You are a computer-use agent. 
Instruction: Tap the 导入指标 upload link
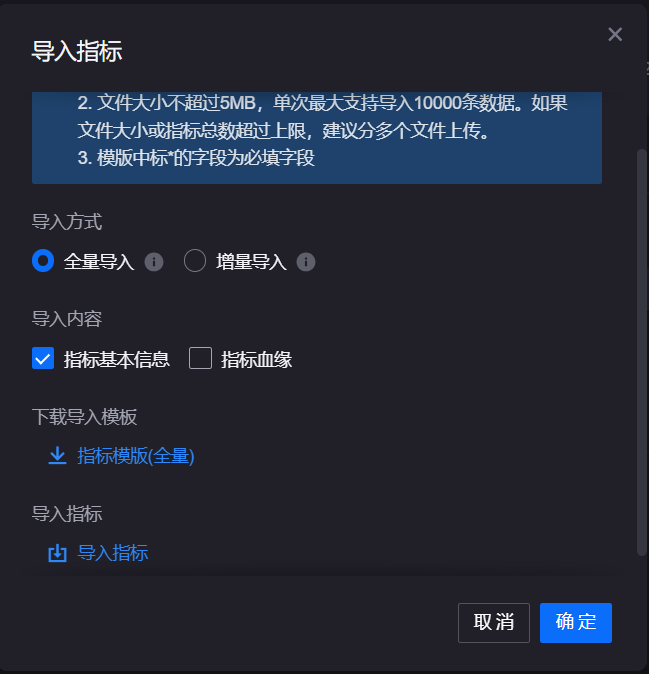[x=112, y=553]
